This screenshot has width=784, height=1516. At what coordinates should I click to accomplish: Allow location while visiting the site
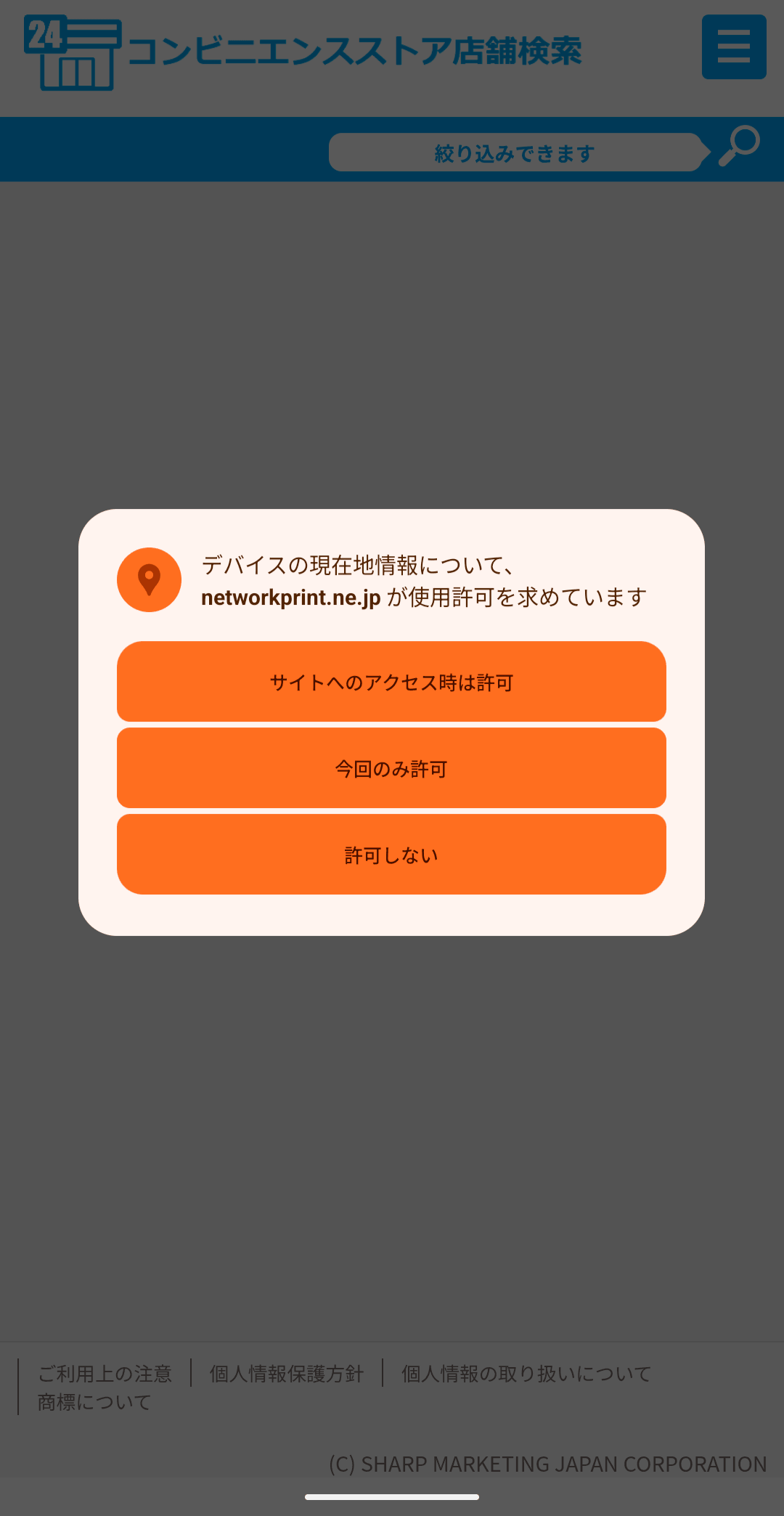pyautogui.click(x=391, y=682)
